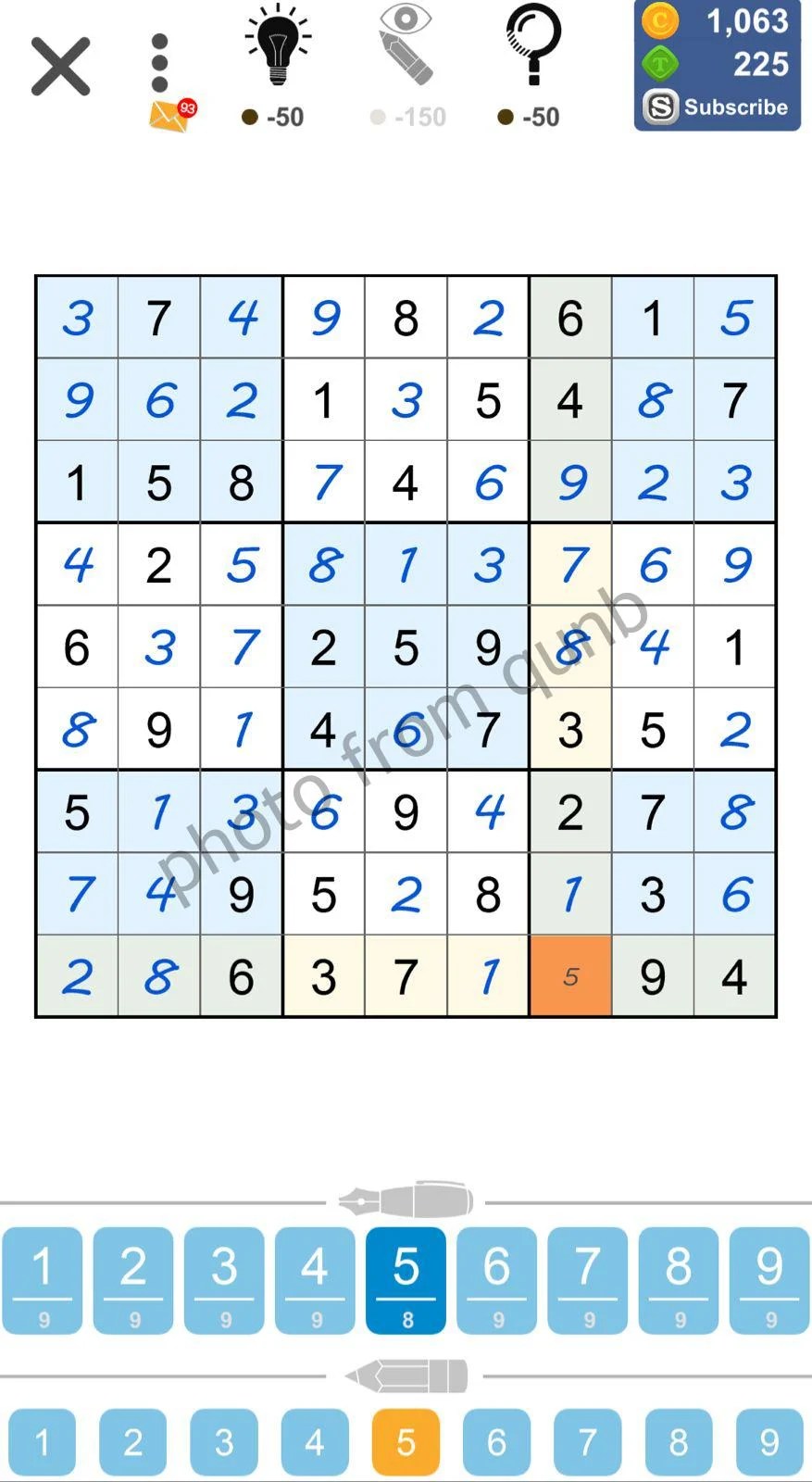
Task: Choose number 9 on the pencil keypad
Action: click(768, 1441)
